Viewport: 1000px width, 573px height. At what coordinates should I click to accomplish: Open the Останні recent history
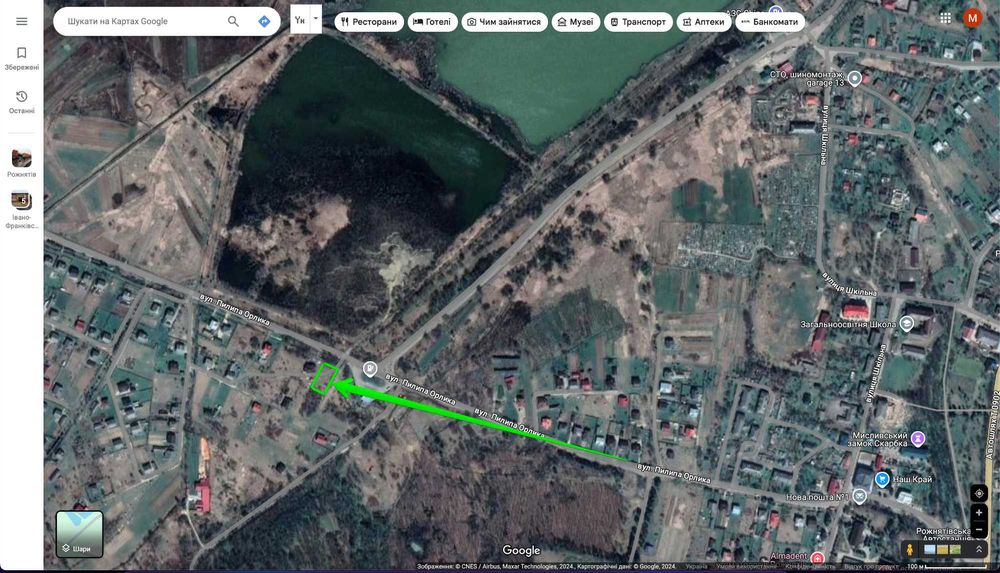coord(21,102)
